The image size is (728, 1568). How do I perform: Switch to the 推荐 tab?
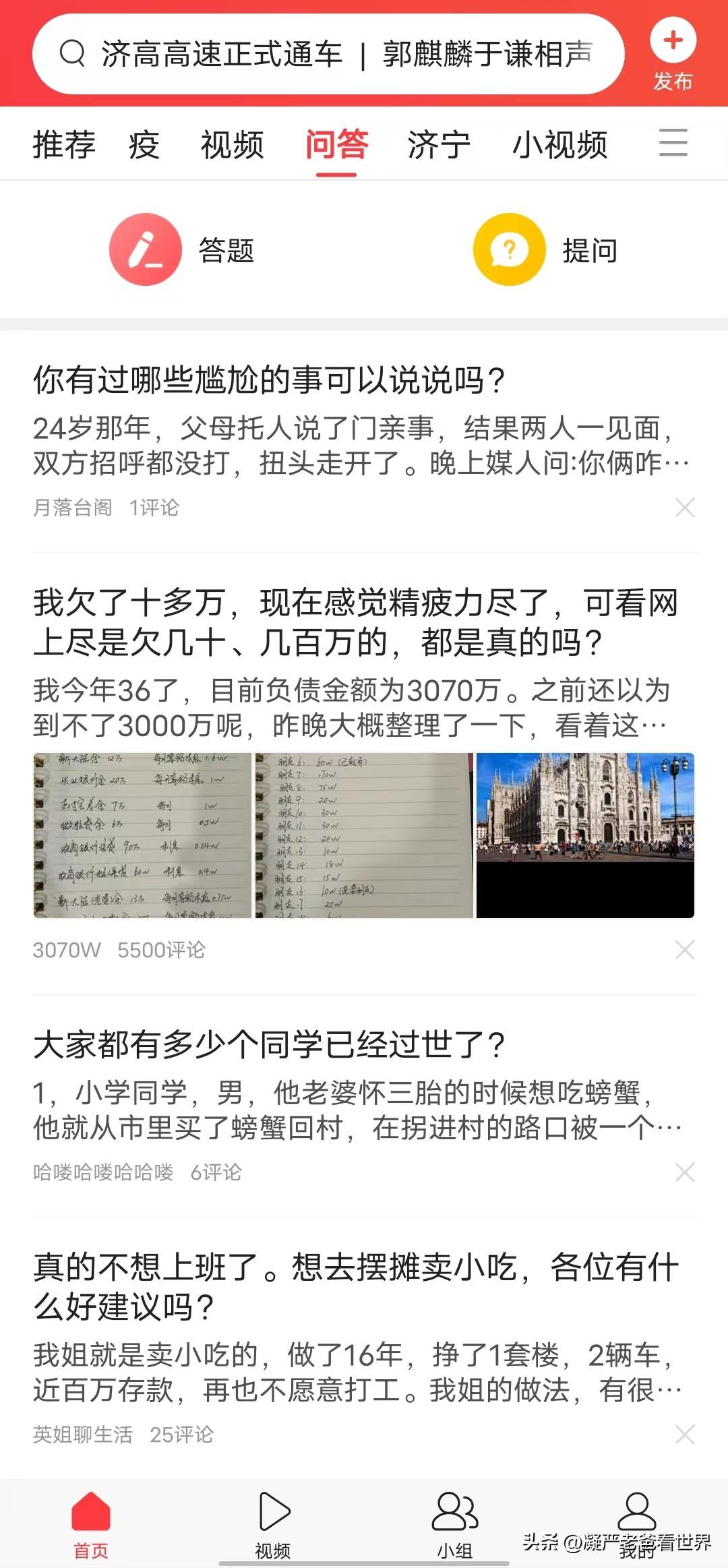[x=63, y=145]
